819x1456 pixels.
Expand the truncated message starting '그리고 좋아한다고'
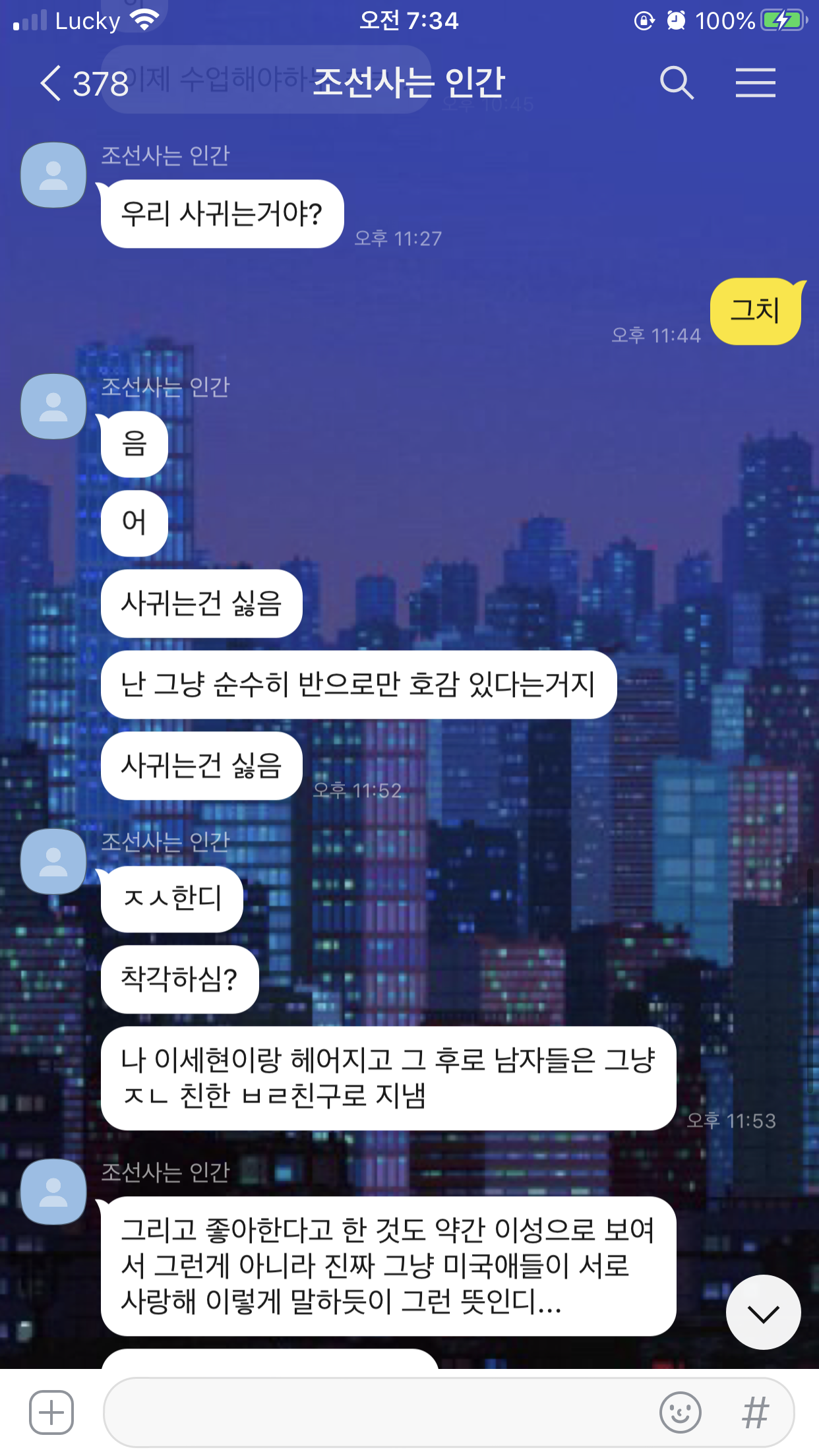click(388, 1266)
